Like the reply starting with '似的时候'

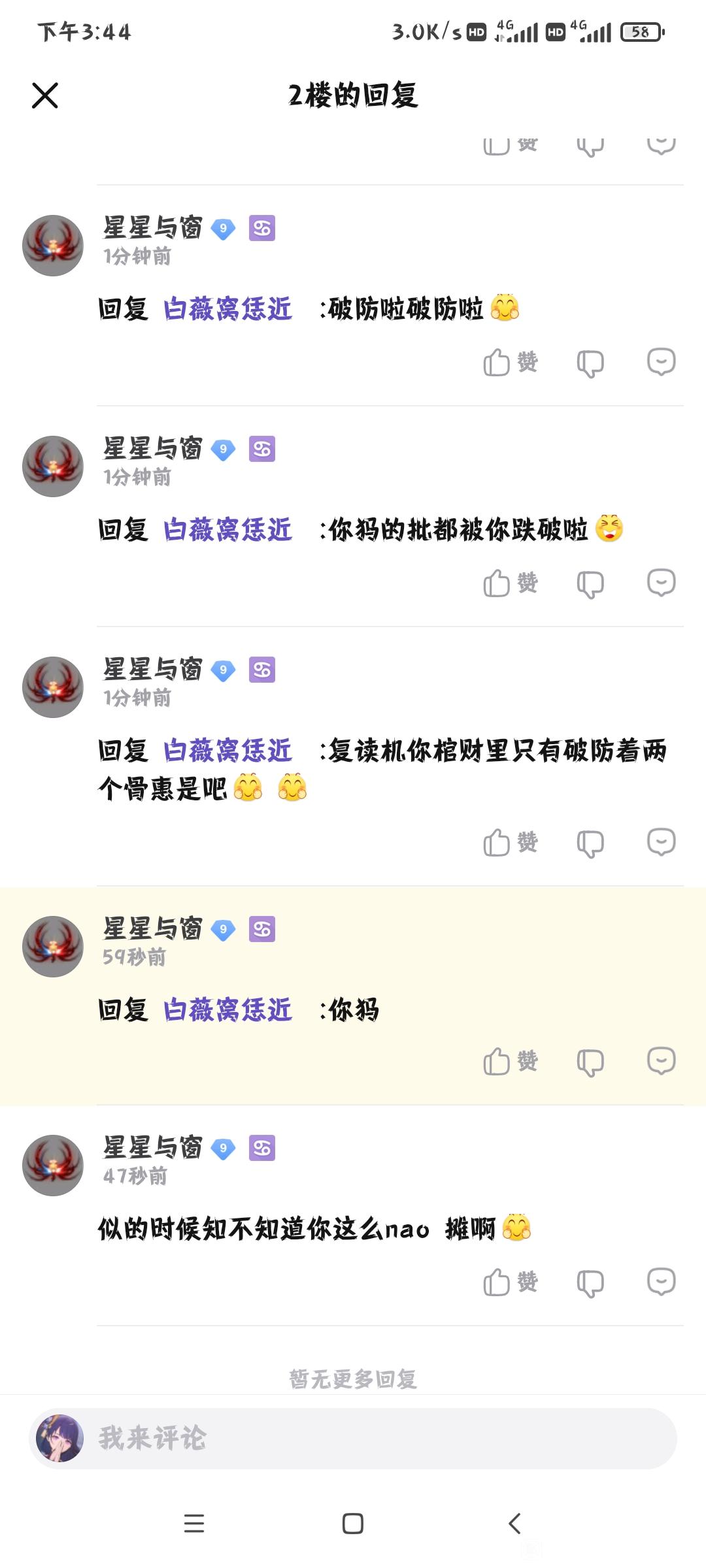510,1282
